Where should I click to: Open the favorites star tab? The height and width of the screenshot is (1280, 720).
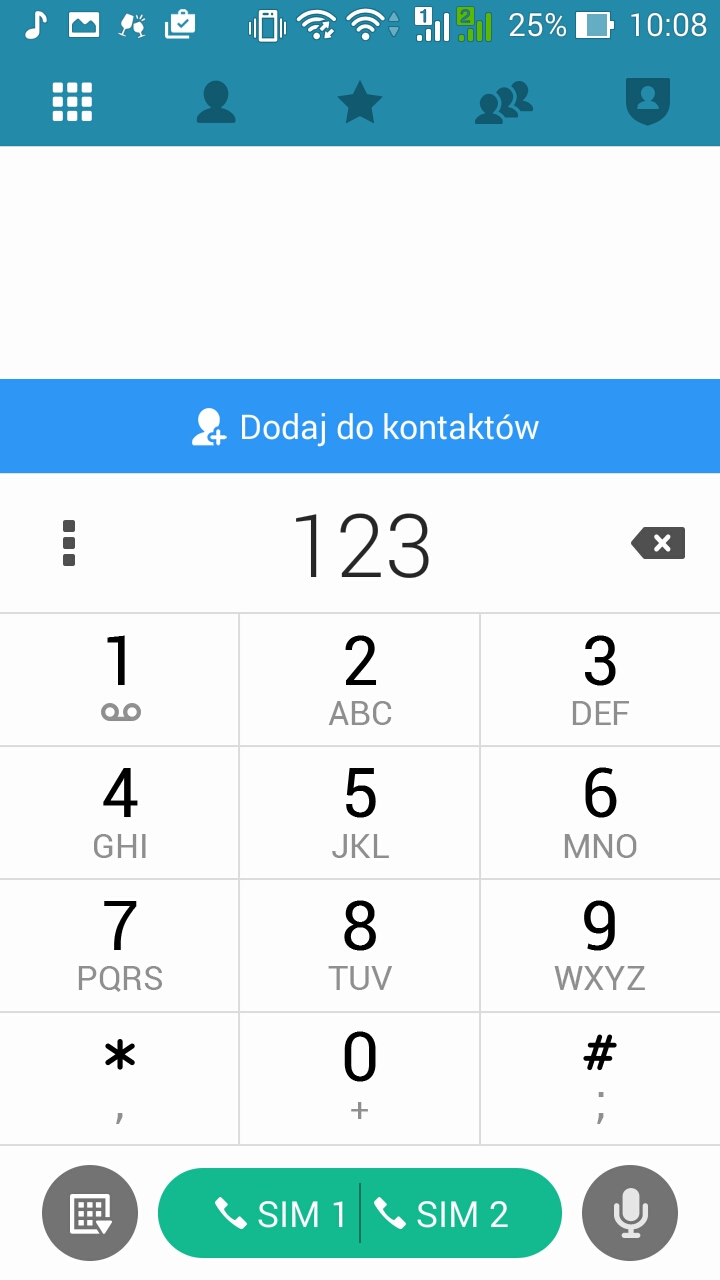click(359, 102)
